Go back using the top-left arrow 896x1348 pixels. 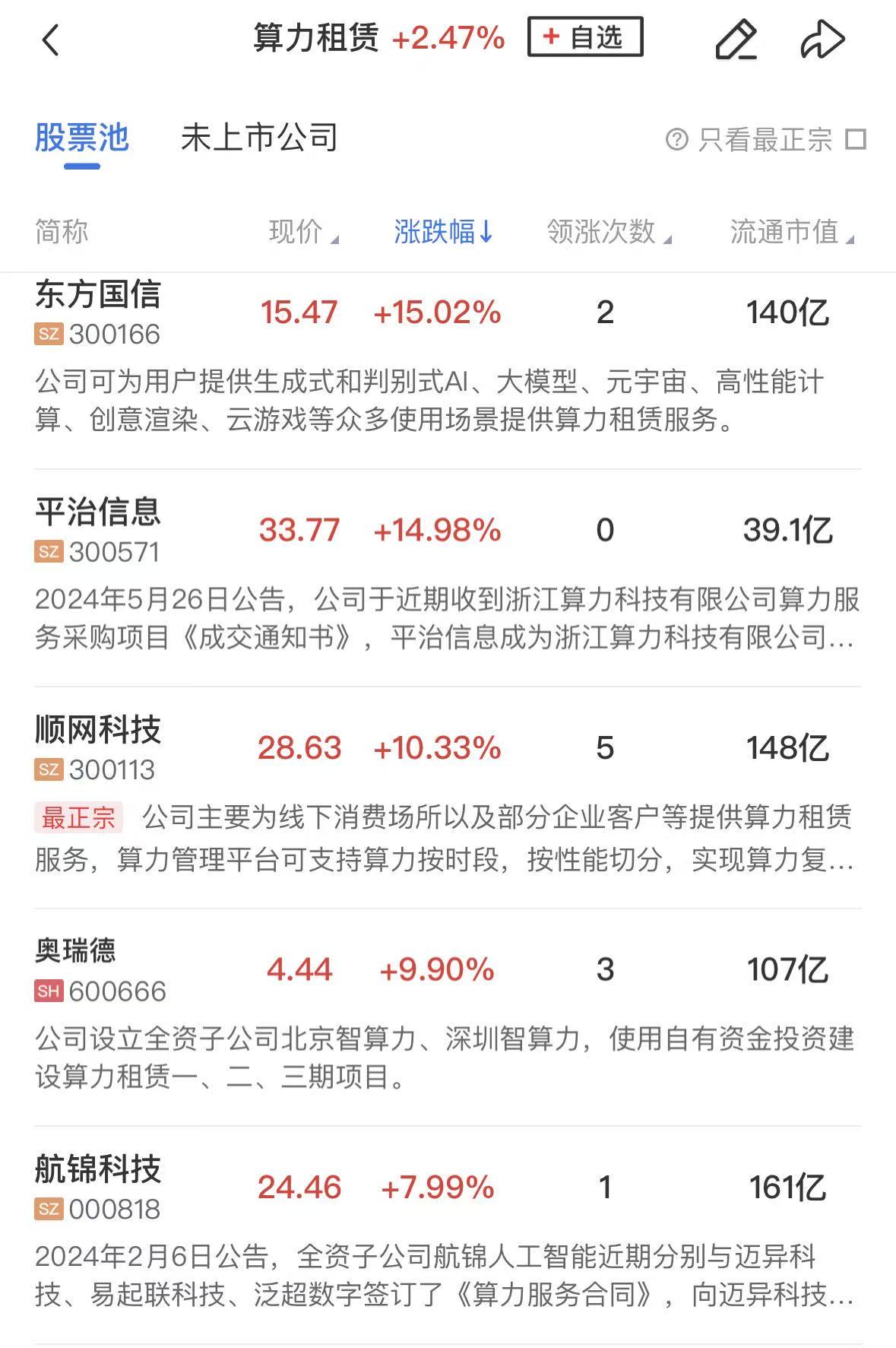pos(51,40)
